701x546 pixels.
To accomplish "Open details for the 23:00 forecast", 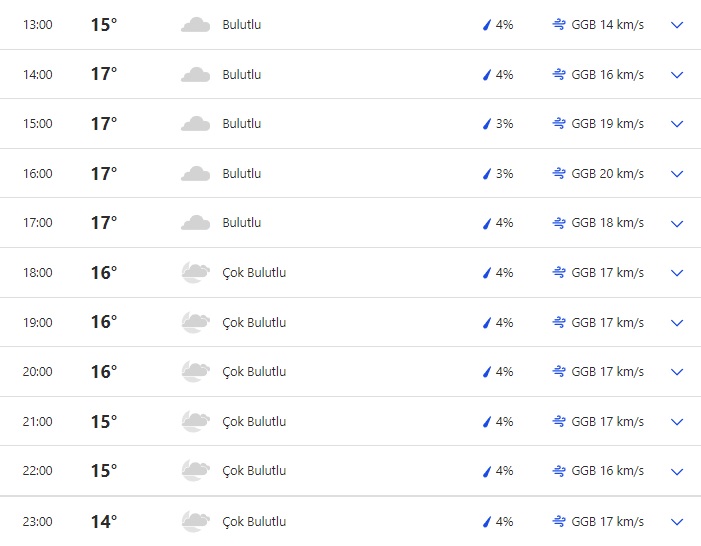I will [677, 522].
